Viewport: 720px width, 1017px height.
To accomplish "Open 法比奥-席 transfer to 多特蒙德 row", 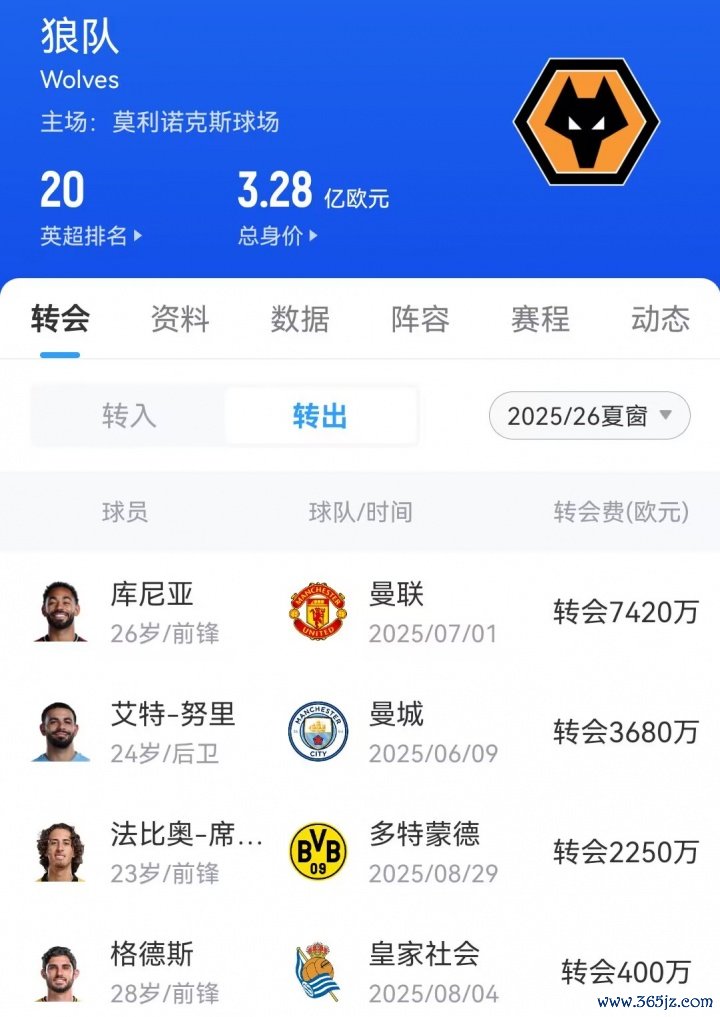I will (x=360, y=852).
